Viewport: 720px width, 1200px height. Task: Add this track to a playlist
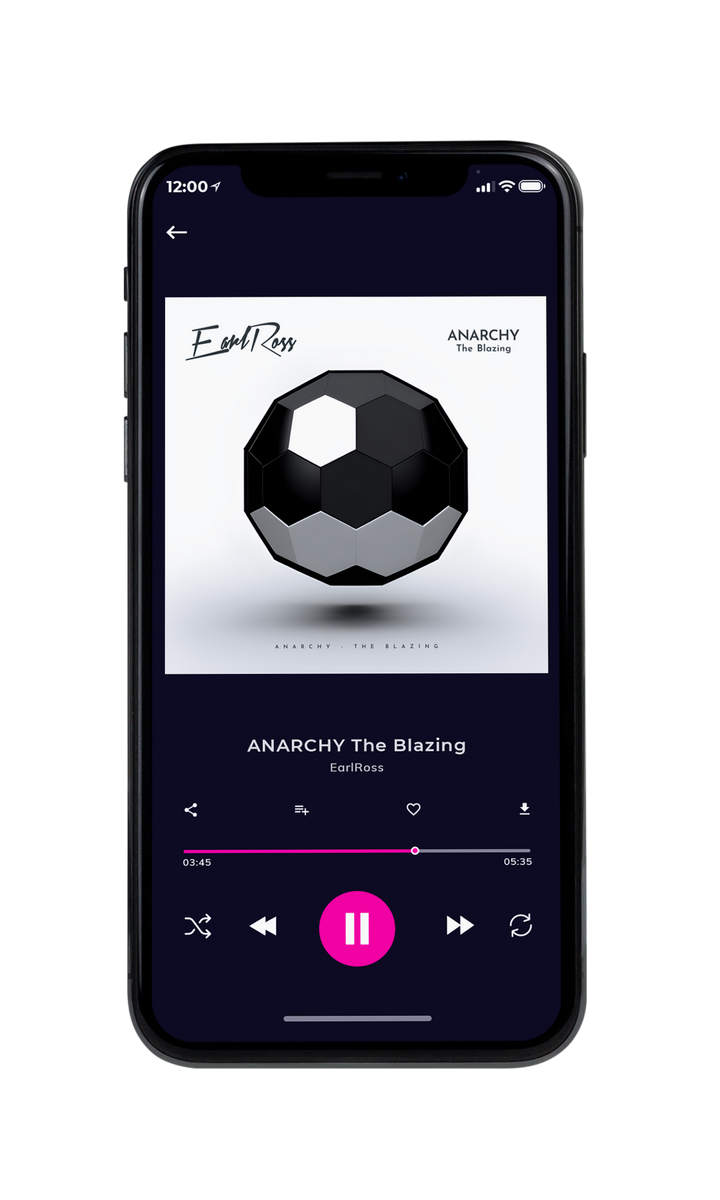coord(302,810)
